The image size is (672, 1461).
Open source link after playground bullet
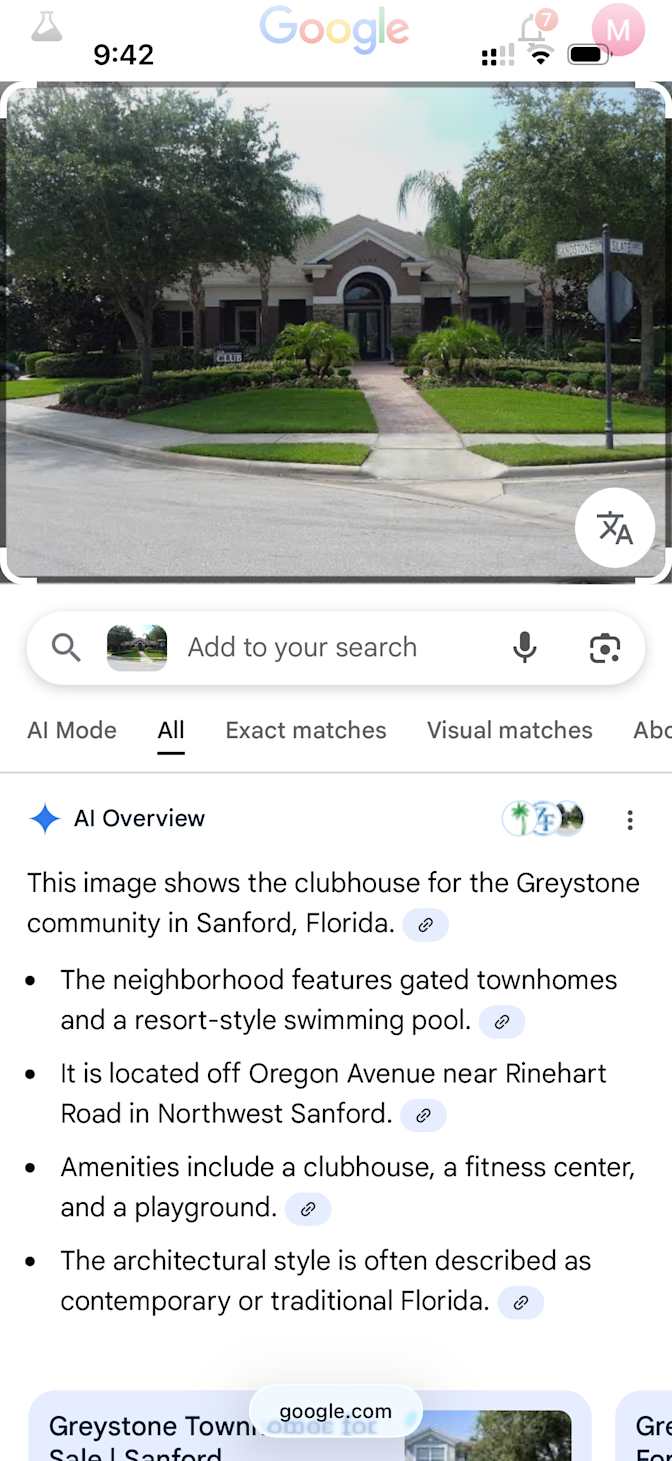308,1209
